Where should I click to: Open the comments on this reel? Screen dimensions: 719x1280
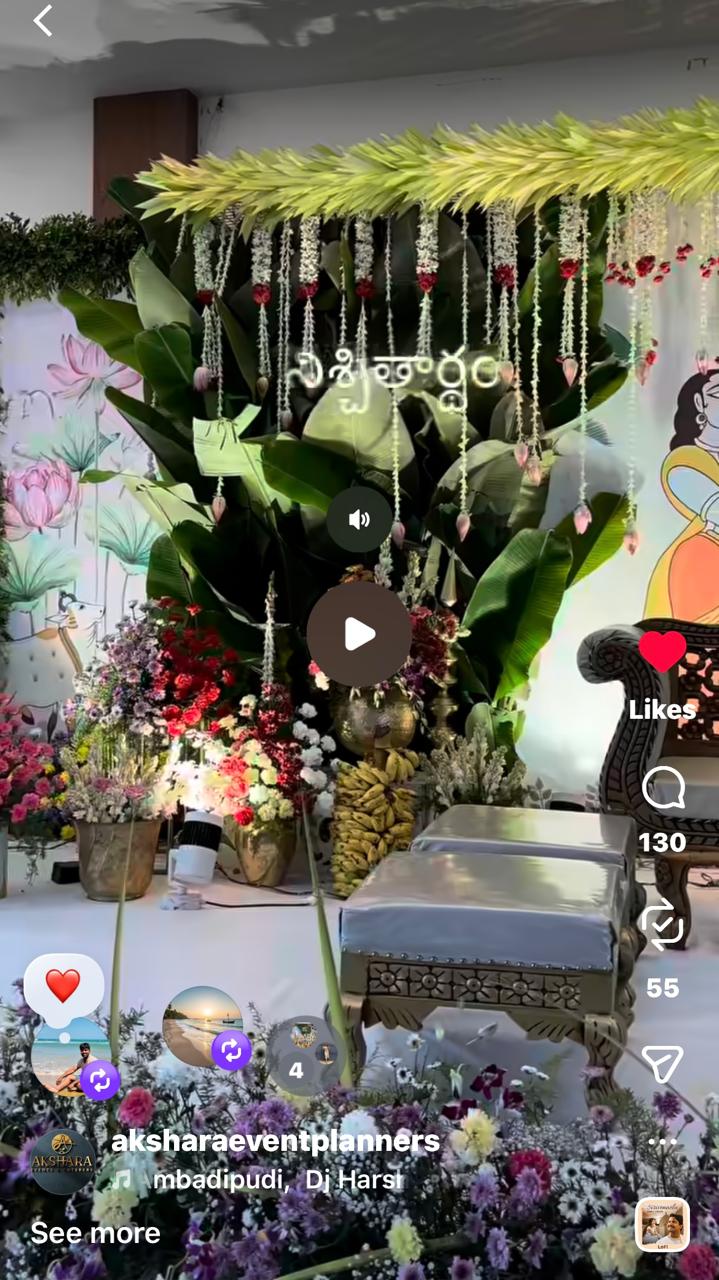662,790
